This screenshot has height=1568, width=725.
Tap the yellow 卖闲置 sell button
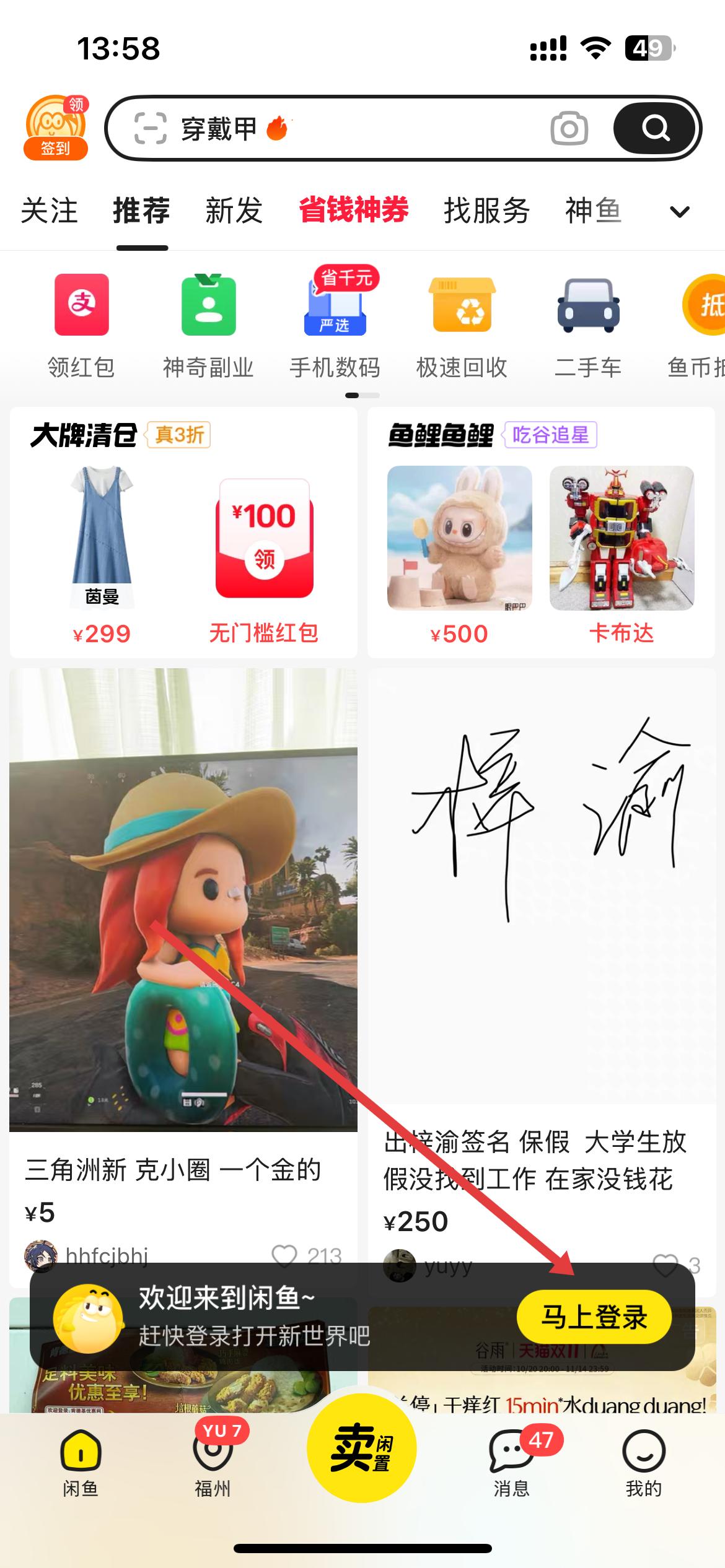click(361, 1448)
